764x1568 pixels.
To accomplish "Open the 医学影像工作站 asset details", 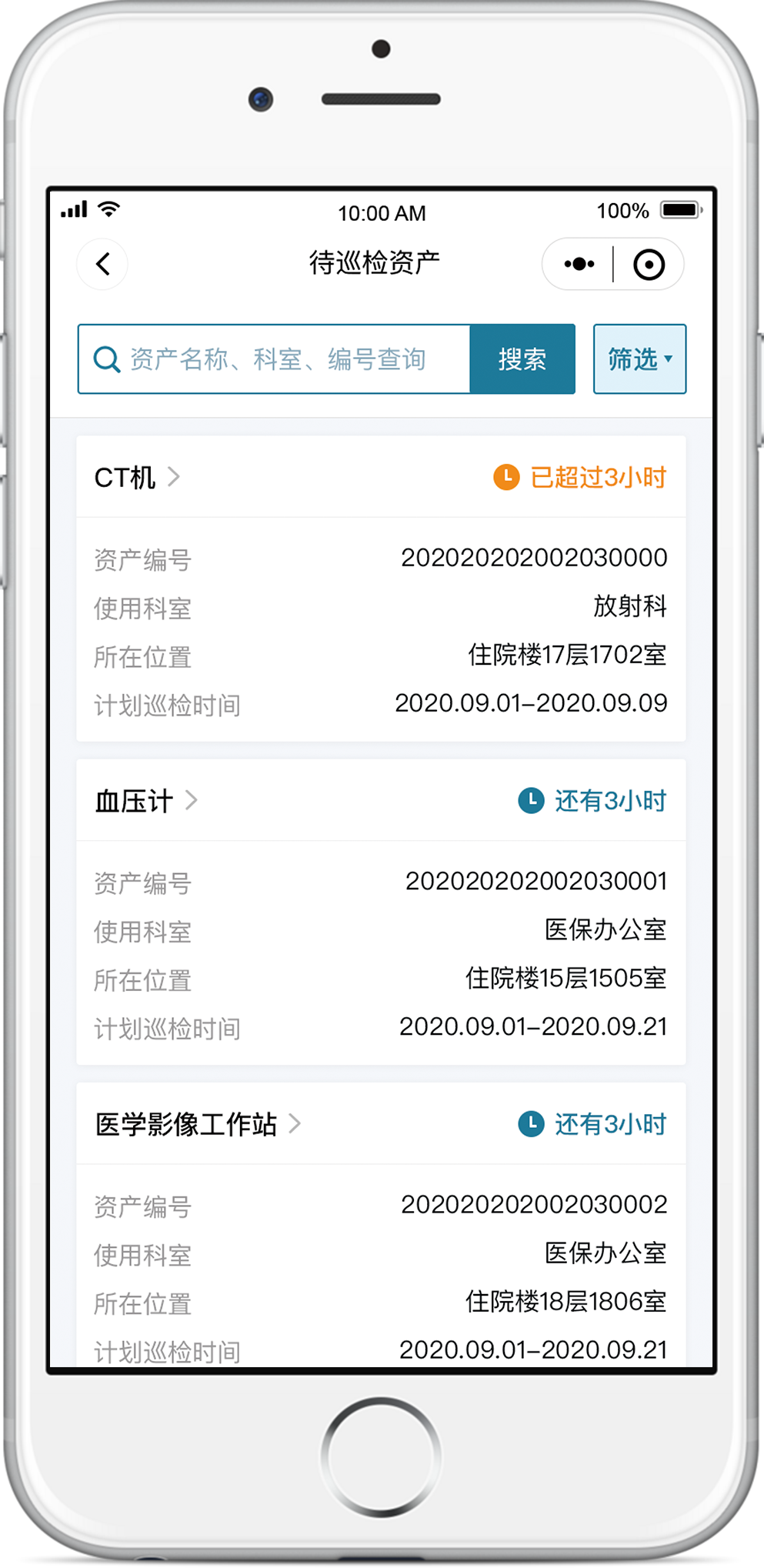I will coord(198,1124).
